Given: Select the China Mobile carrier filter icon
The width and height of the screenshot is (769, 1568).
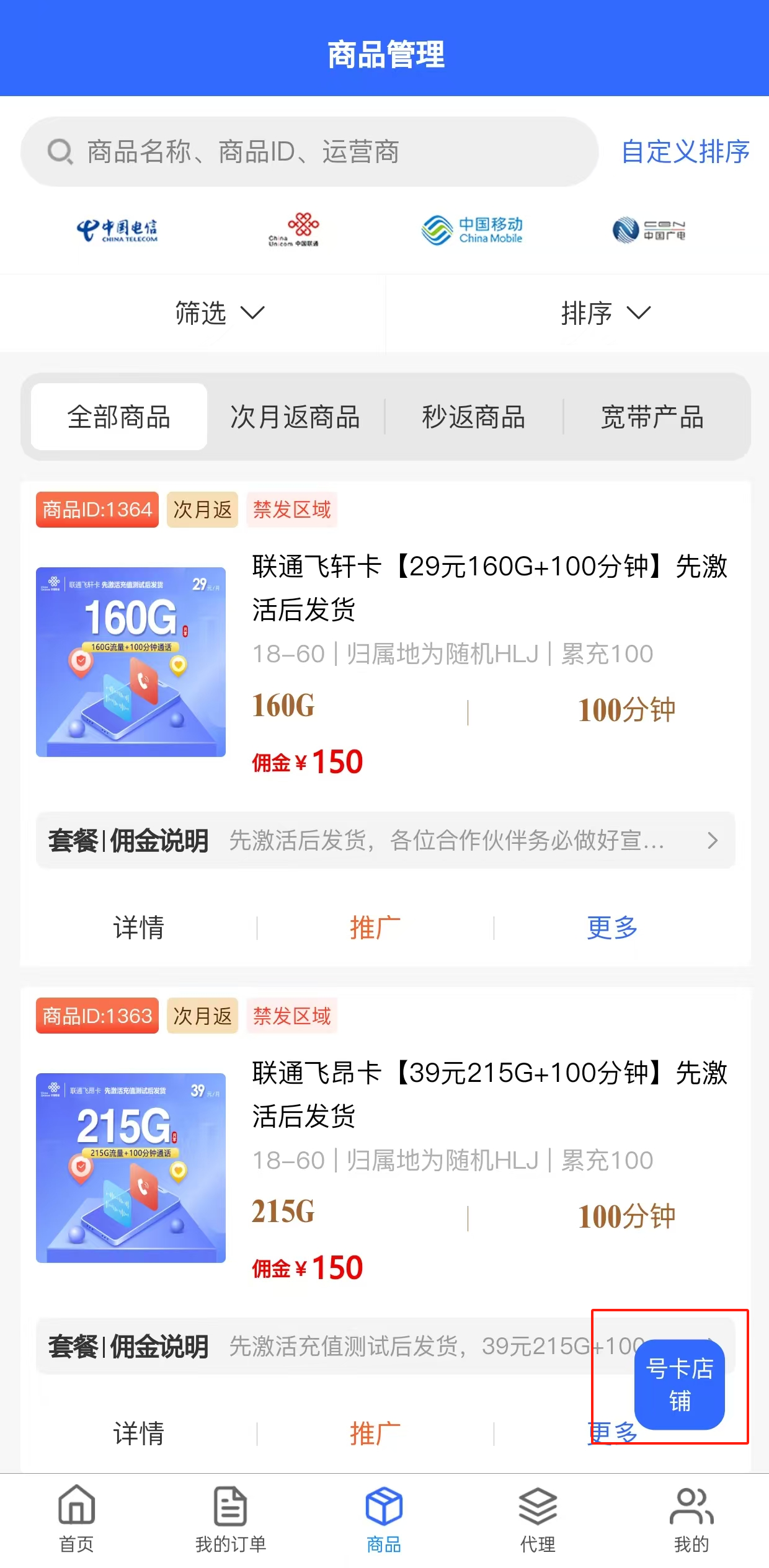Looking at the screenshot, I should (x=473, y=231).
